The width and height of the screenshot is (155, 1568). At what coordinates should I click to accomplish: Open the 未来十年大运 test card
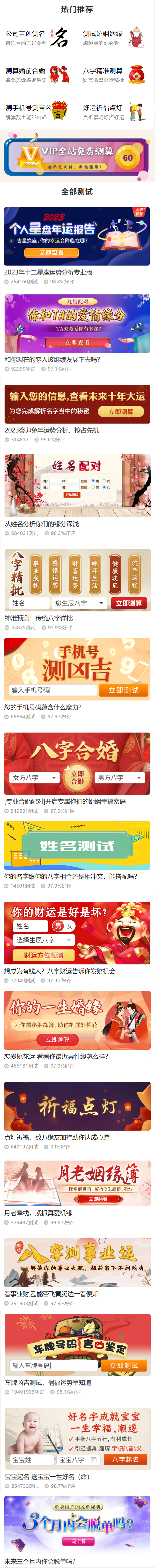pos(77,404)
